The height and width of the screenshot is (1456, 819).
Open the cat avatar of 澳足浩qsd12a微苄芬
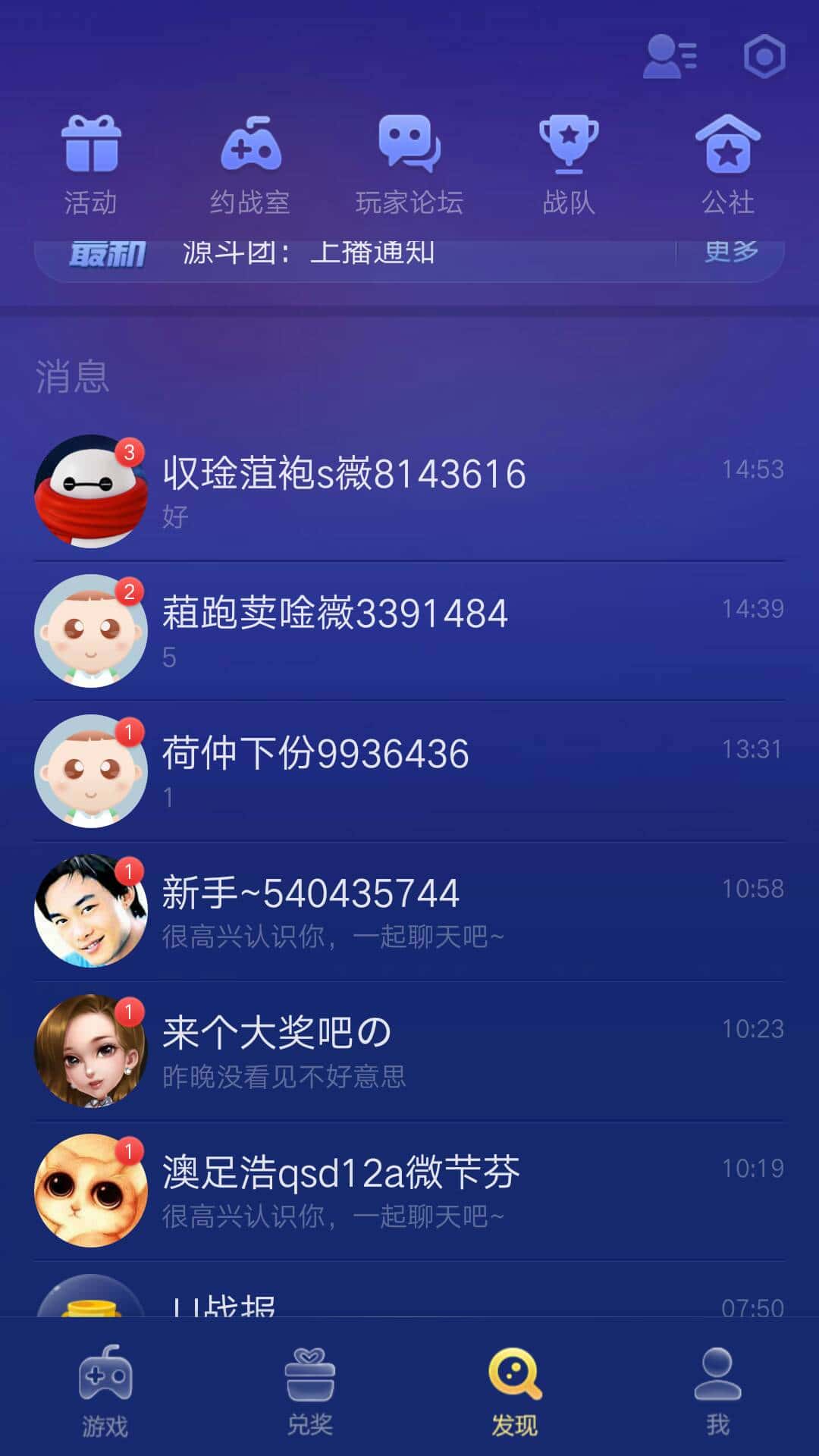[90, 1191]
